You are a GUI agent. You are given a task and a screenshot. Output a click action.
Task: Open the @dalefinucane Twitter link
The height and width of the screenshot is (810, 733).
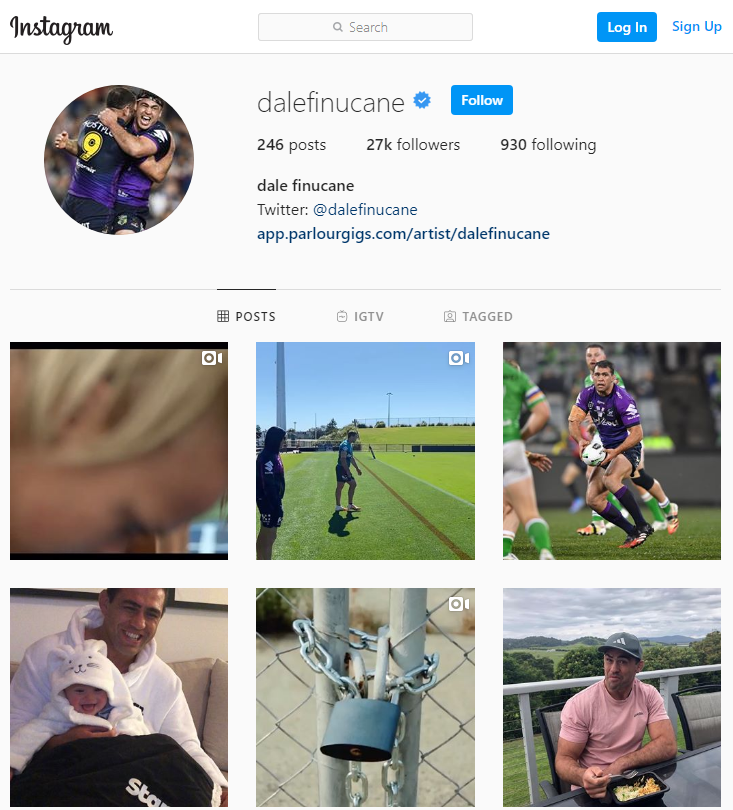[x=365, y=210]
